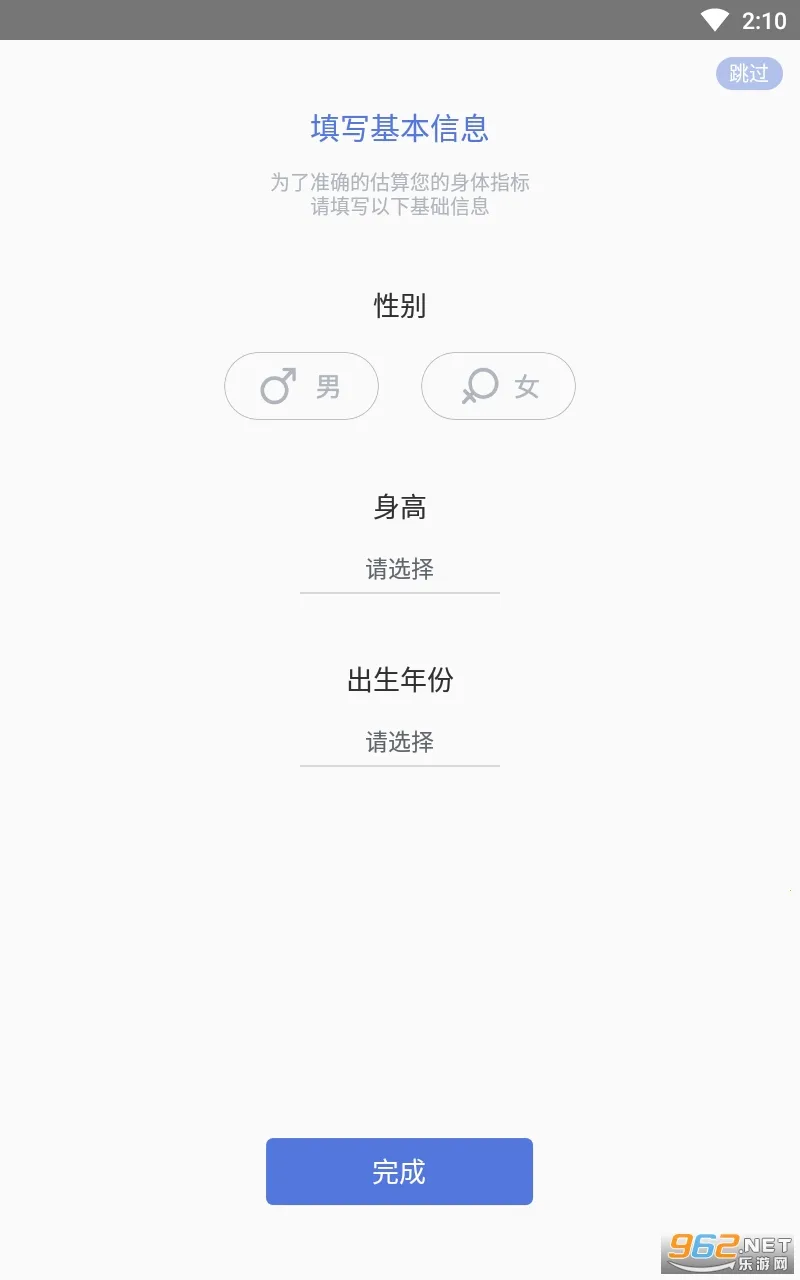The image size is (800, 1280).
Task: Tap the 跳过 skip button
Action: [749, 73]
